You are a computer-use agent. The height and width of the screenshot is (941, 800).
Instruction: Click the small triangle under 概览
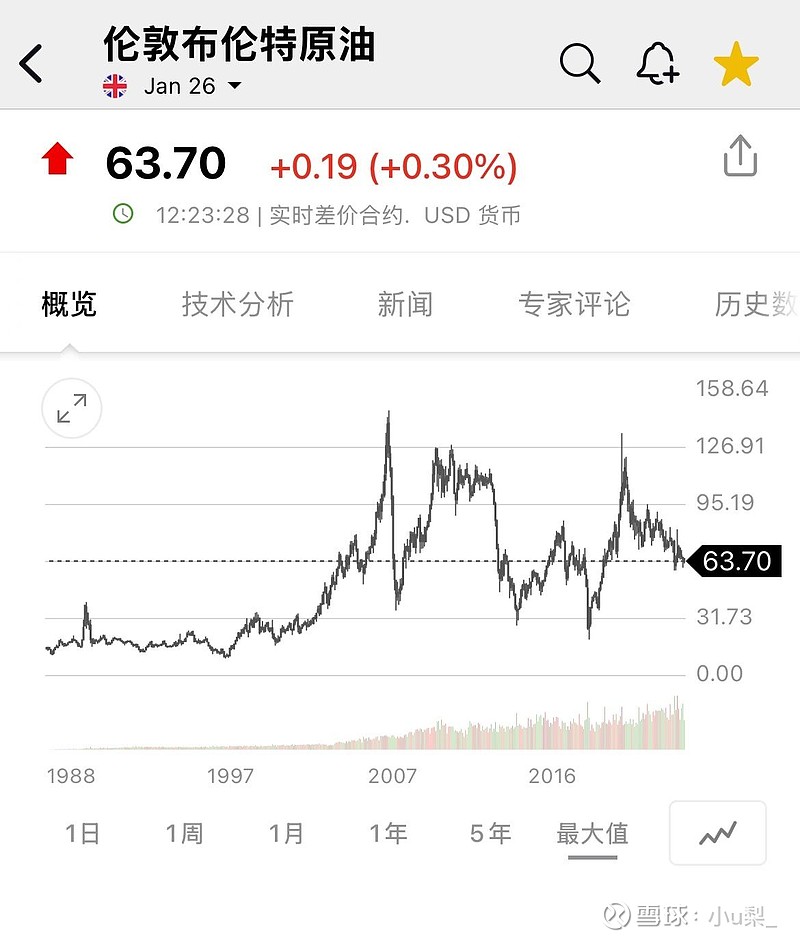tap(68, 348)
